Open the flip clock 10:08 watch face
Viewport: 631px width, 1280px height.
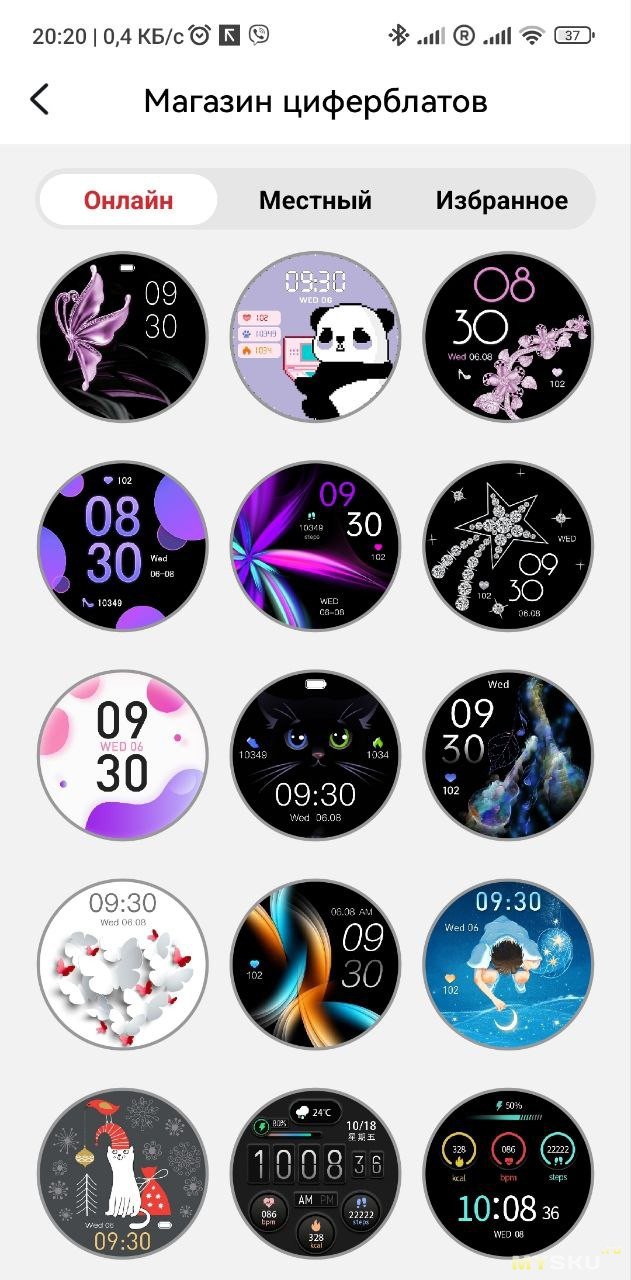pos(315,1174)
